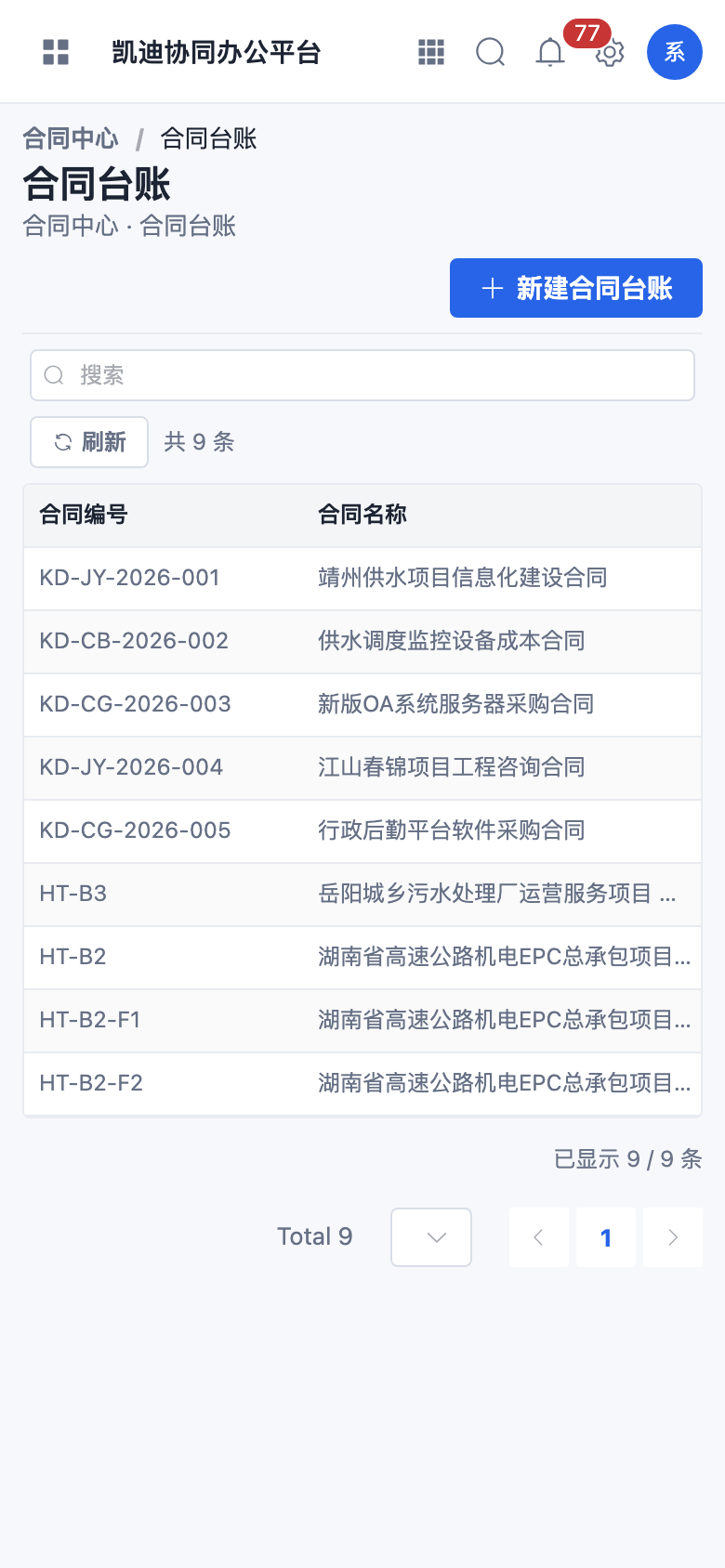The width and height of the screenshot is (725, 1568).
Task: Open the apps grid icon
Action: [431, 52]
